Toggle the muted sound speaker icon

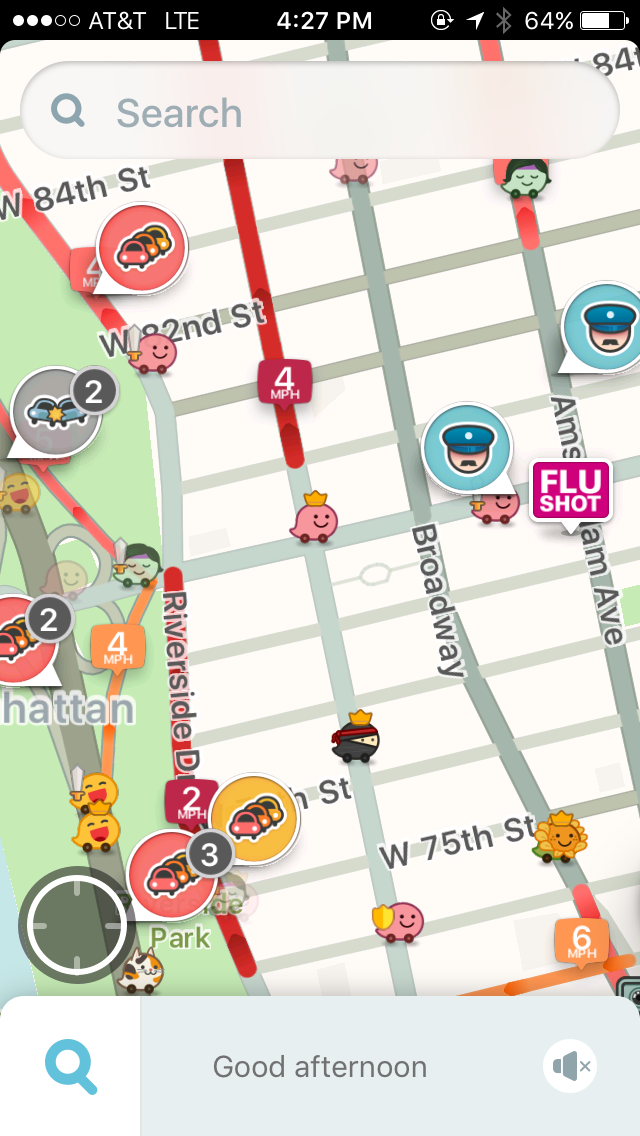[570, 1066]
